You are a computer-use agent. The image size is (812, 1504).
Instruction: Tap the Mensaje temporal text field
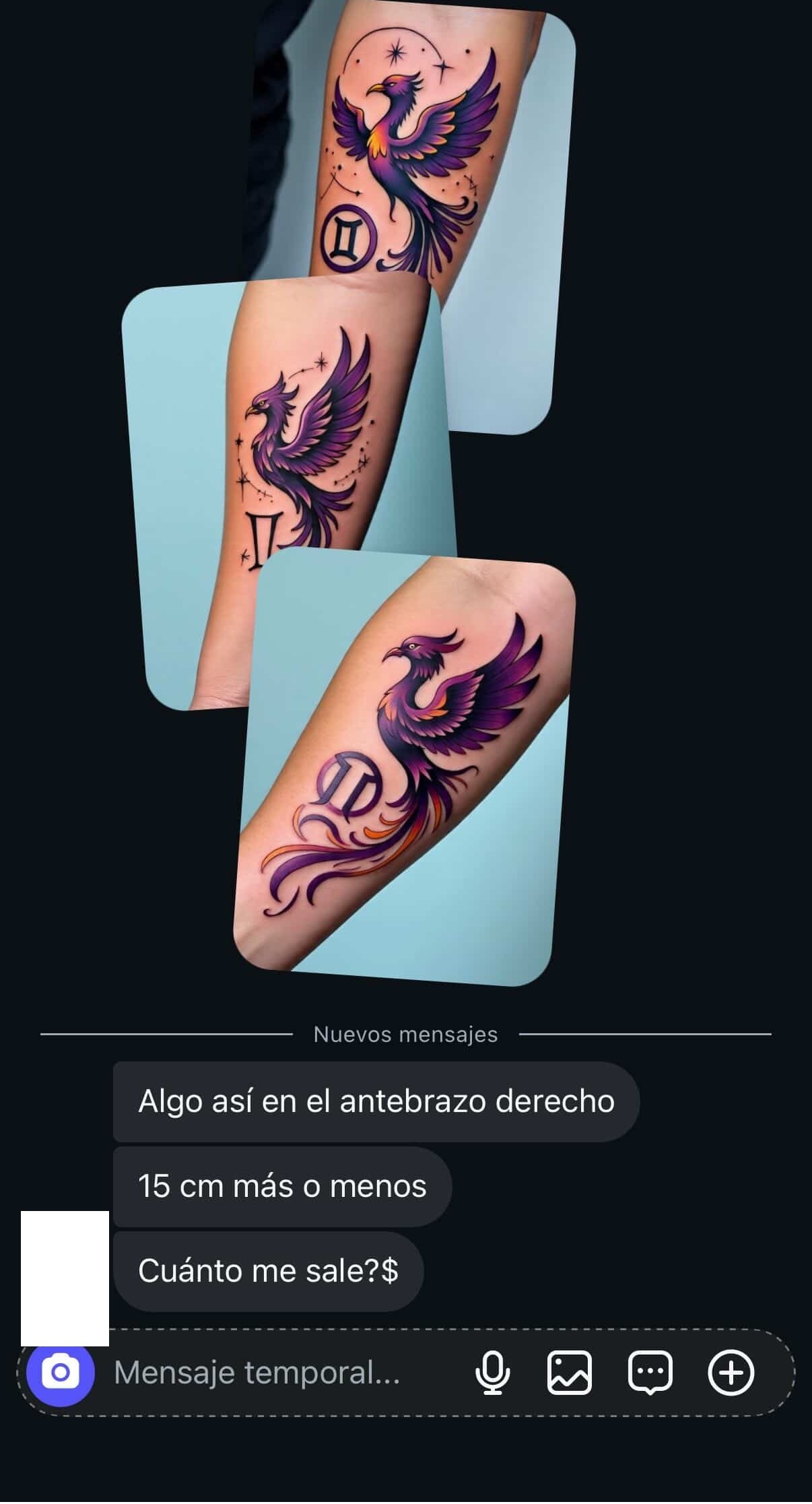[x=269, y=1373]
